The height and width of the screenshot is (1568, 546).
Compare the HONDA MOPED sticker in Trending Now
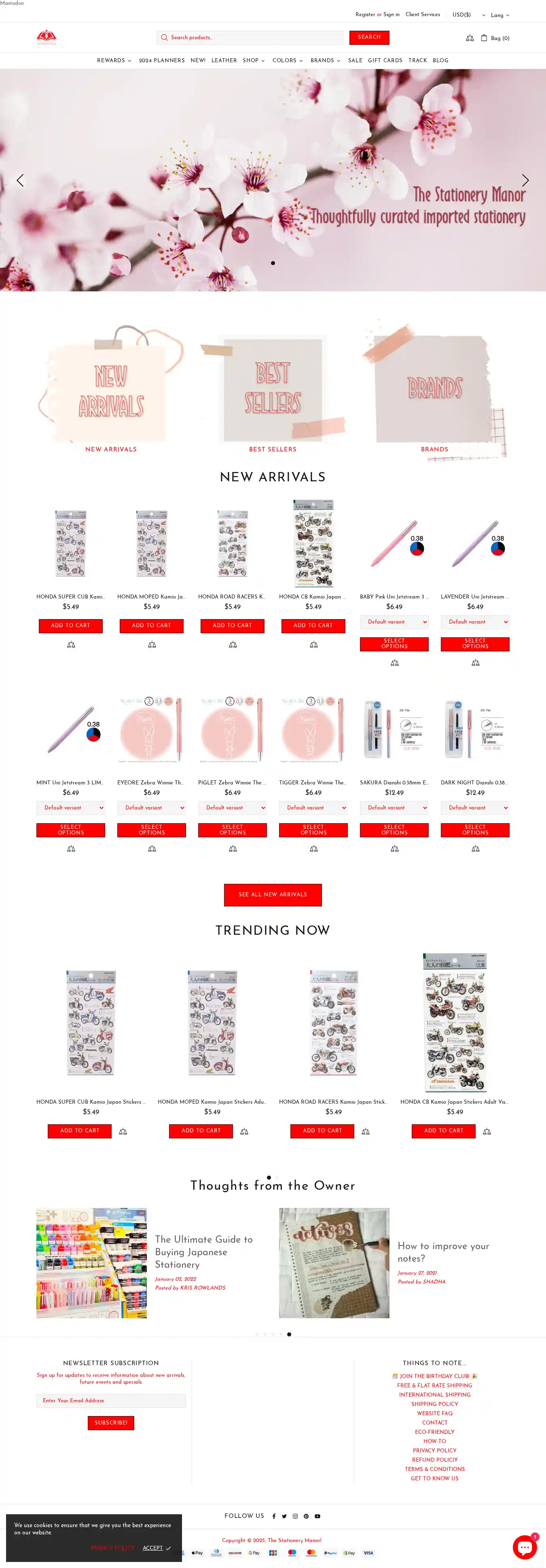click(x=244, y=1132)
